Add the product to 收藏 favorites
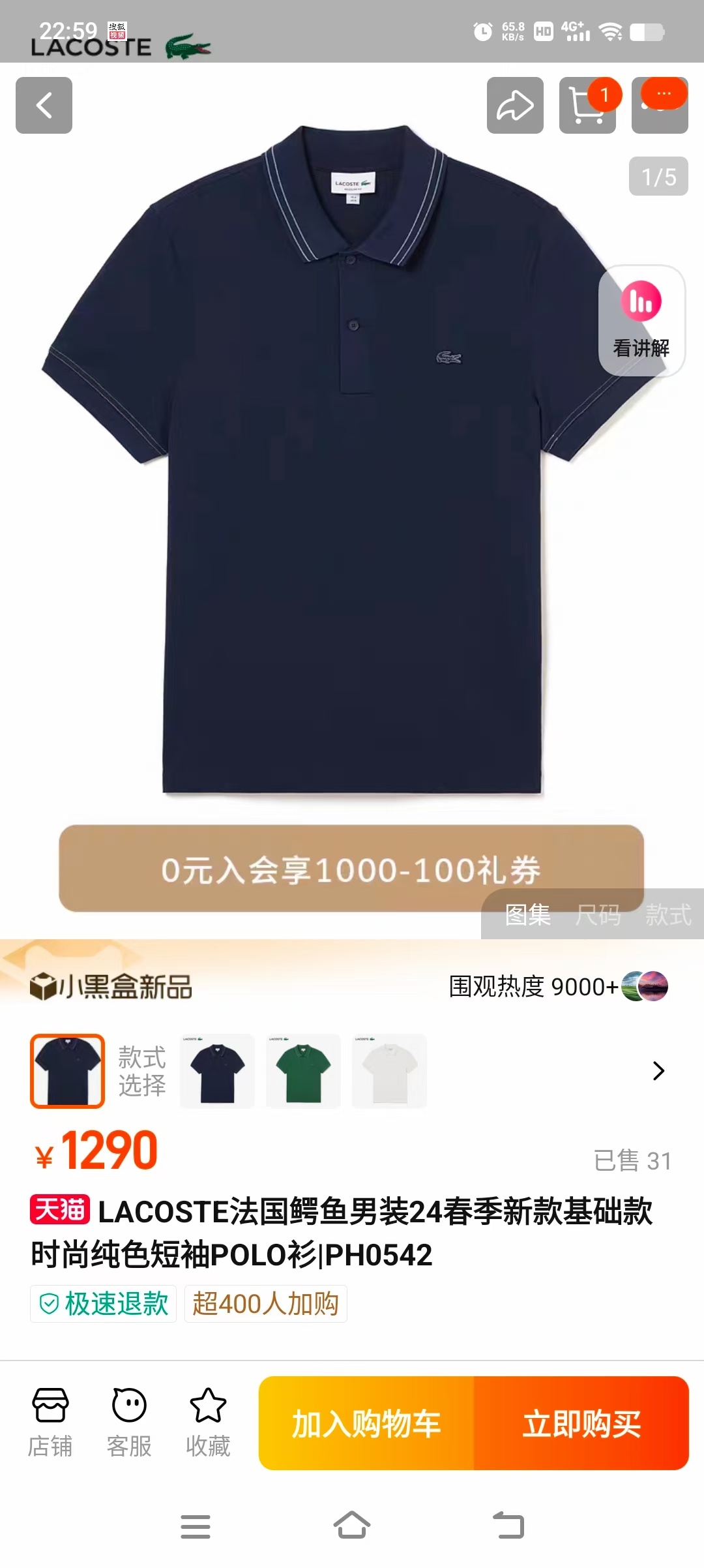The width and height of the screenshot is (704, 1568). click(208, 1422)
